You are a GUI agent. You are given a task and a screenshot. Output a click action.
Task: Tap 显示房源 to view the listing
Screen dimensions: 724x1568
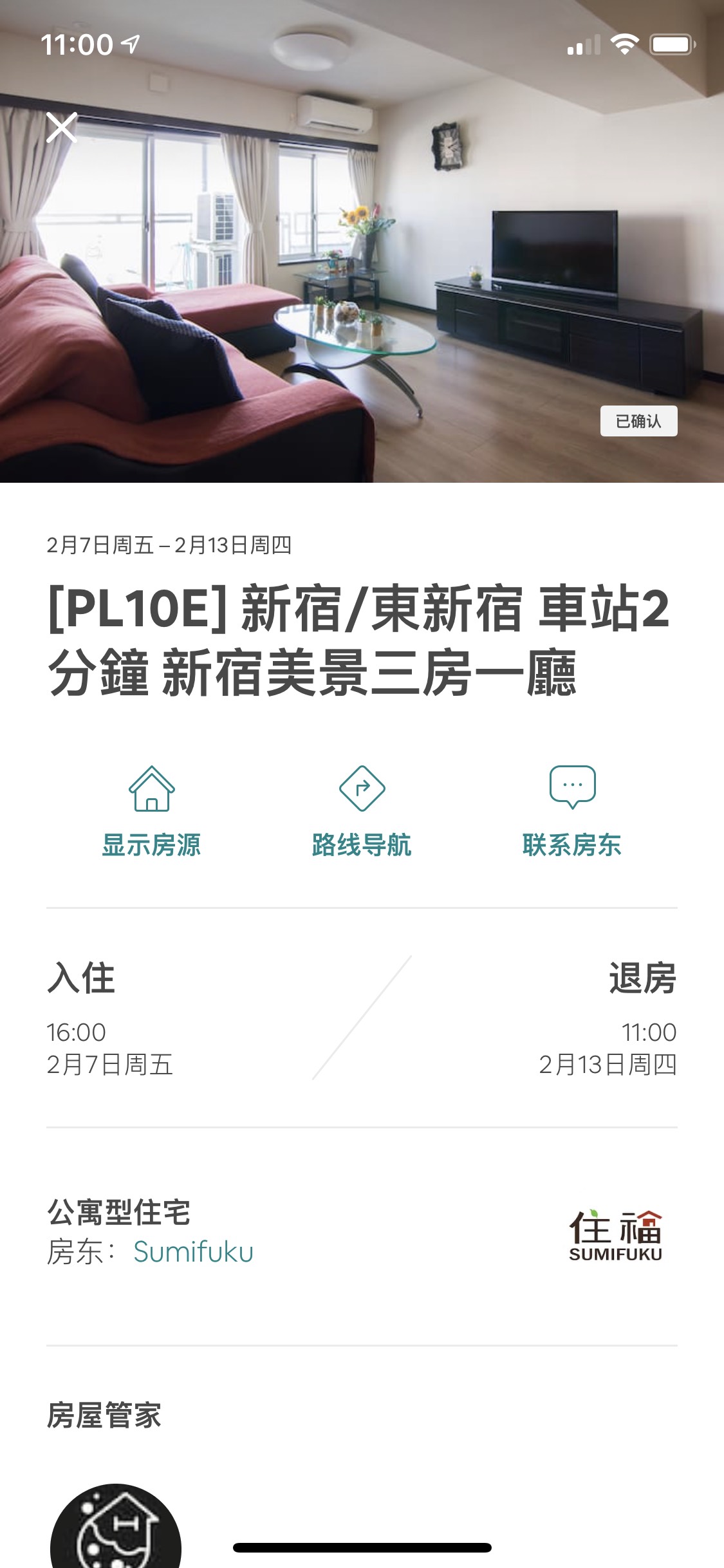point(151,811)
